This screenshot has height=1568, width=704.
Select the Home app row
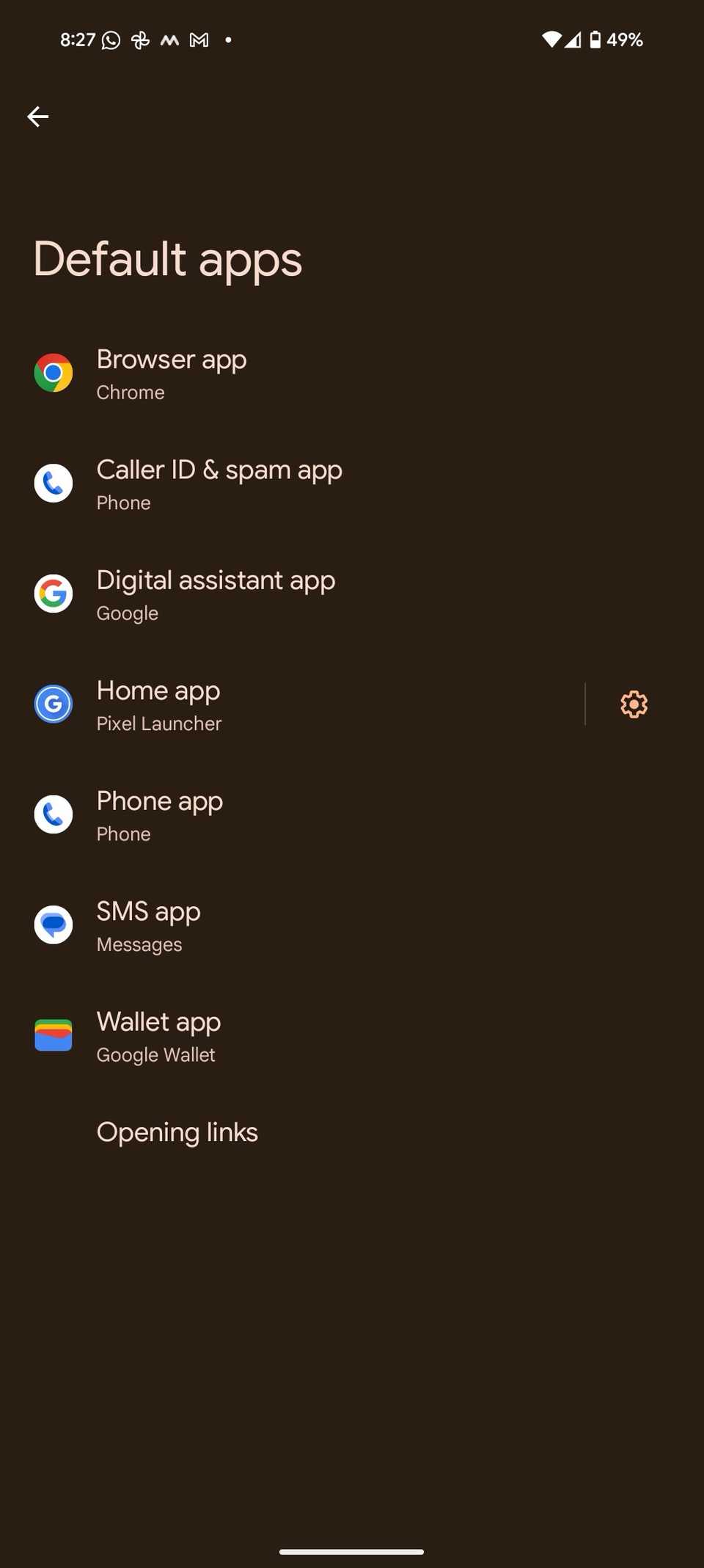(x=158, y=705)
